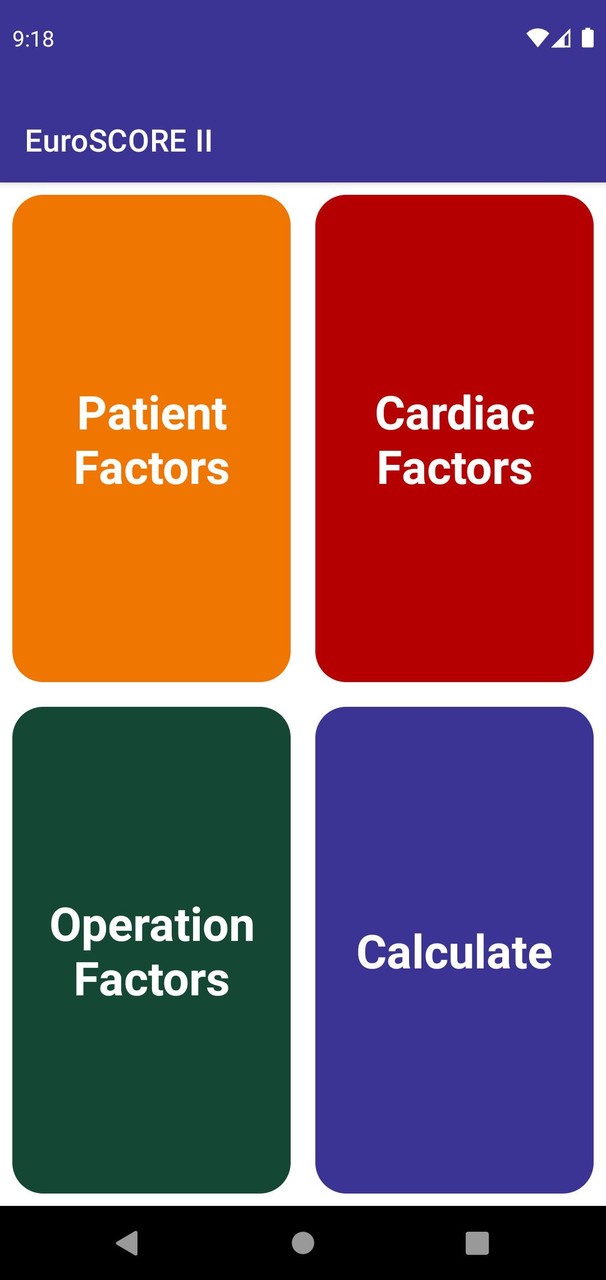Go back using the system back button
This screenshot has height=1280, width=606.
pyautogui.click(x=127, y=1243)
